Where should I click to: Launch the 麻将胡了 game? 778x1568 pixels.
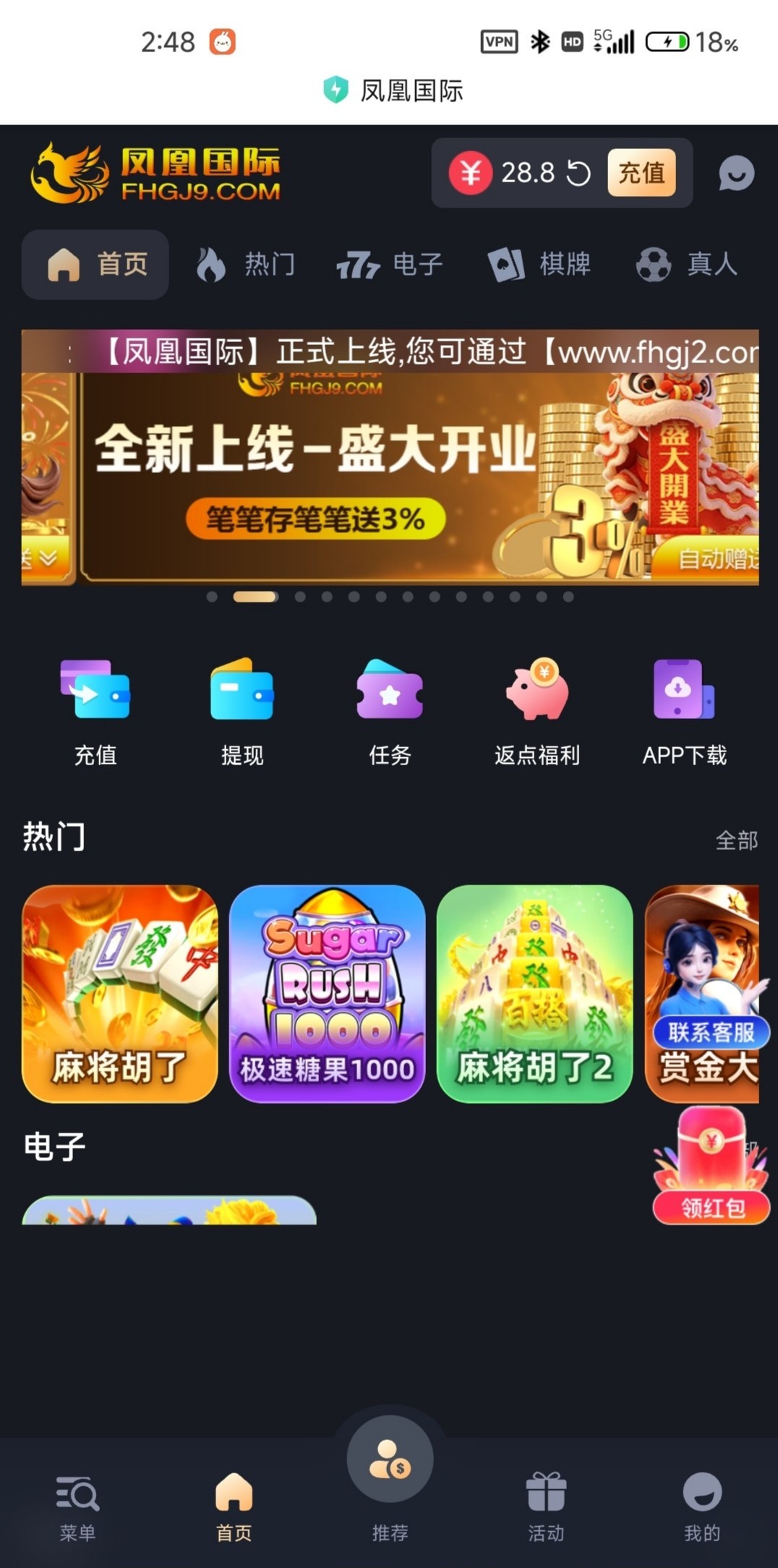(120, 994)
